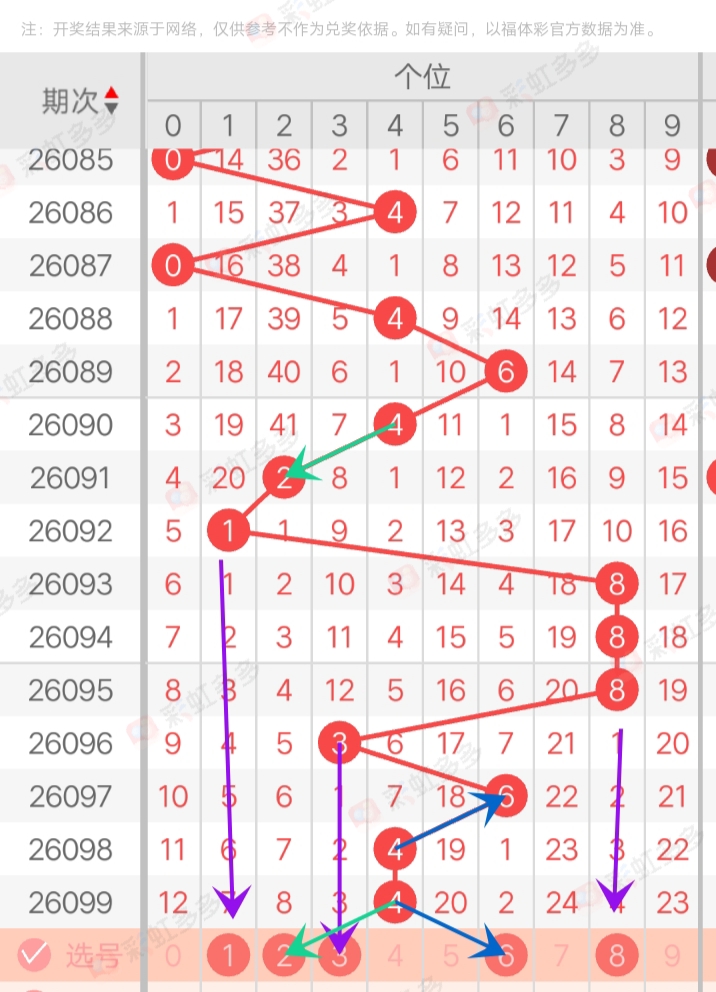Select number 7 in the 选号 row
716x992 pixels.
[x=561, y=956]
